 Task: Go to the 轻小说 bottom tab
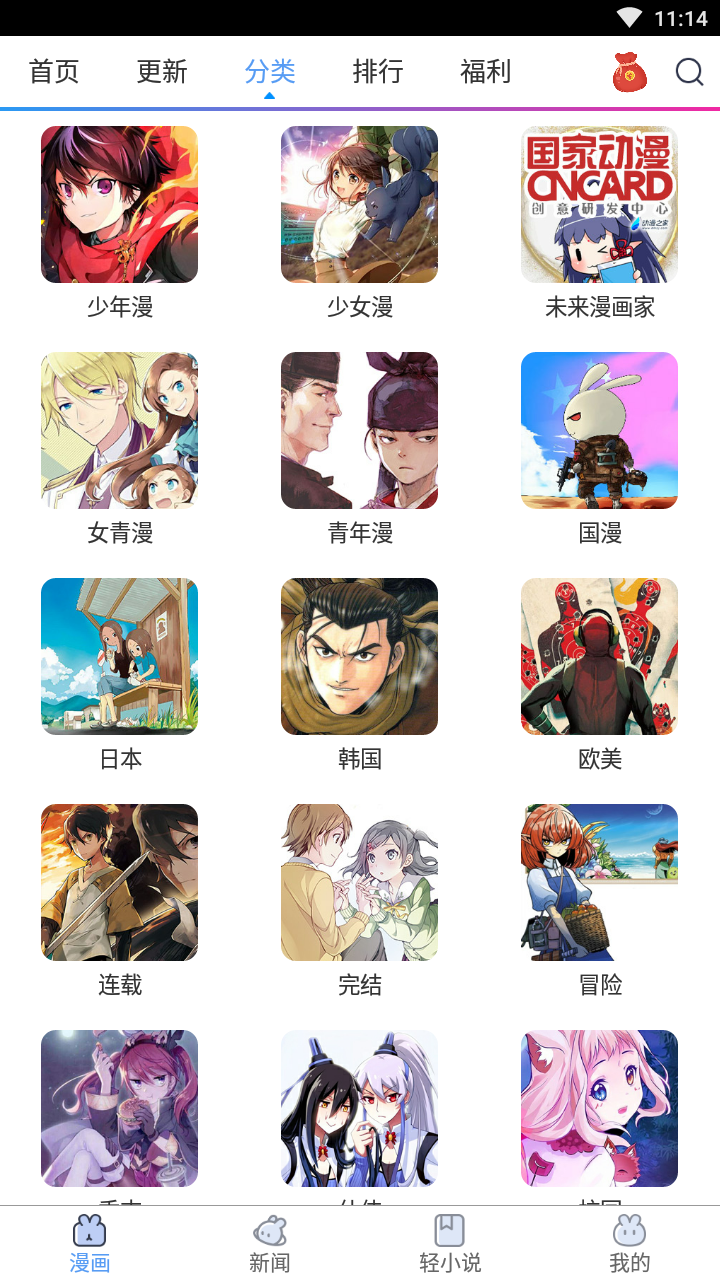point(450,1243)
